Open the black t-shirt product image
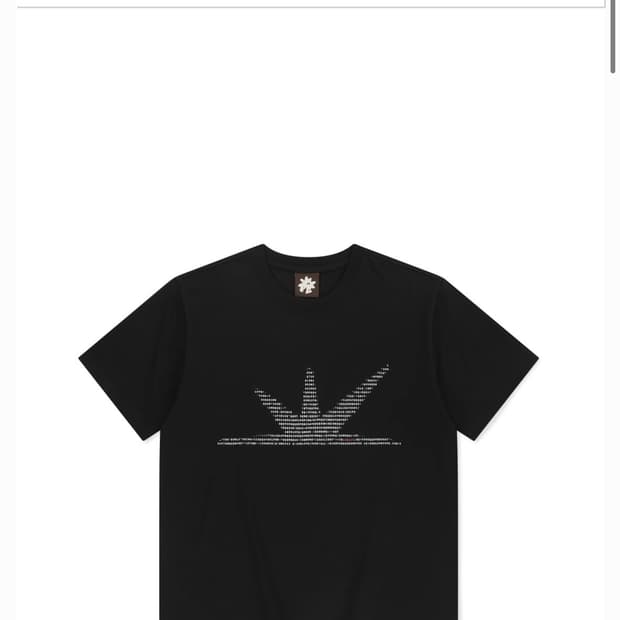 coord(308,430)
